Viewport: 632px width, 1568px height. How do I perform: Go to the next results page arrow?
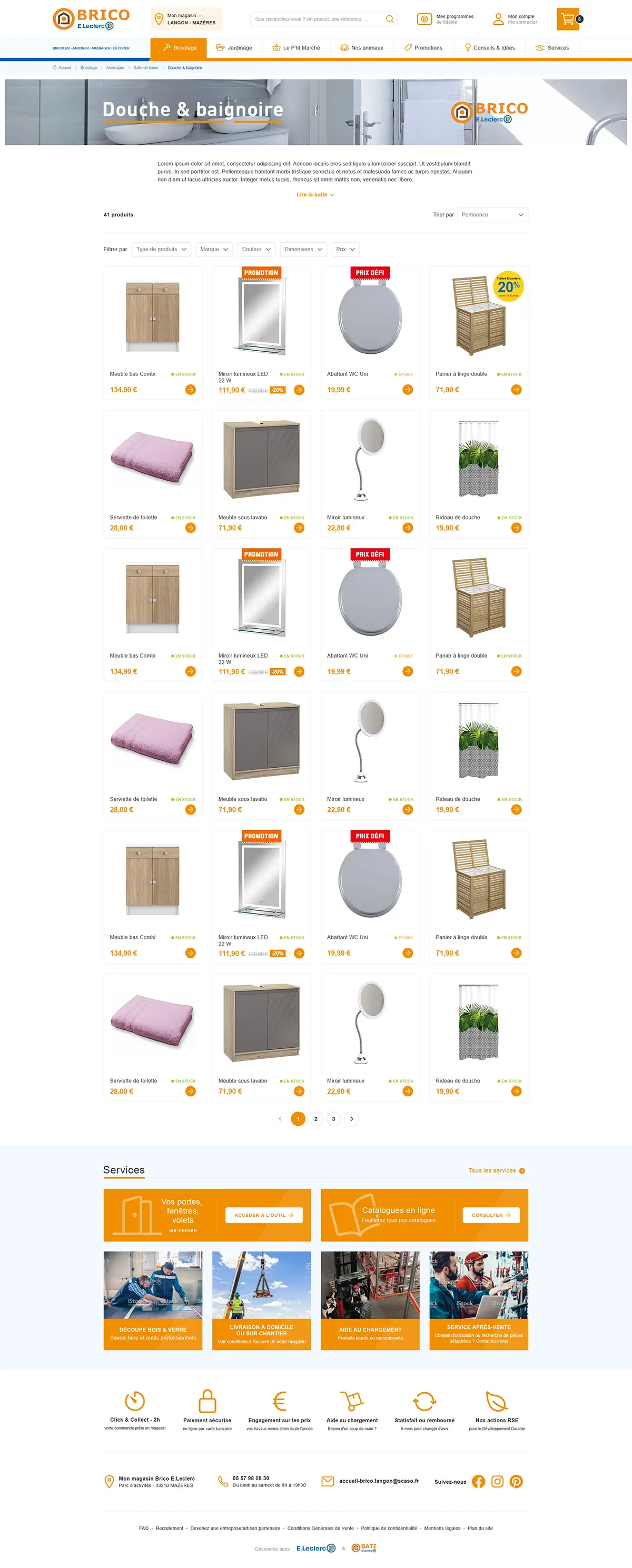tap(351, 1119)
